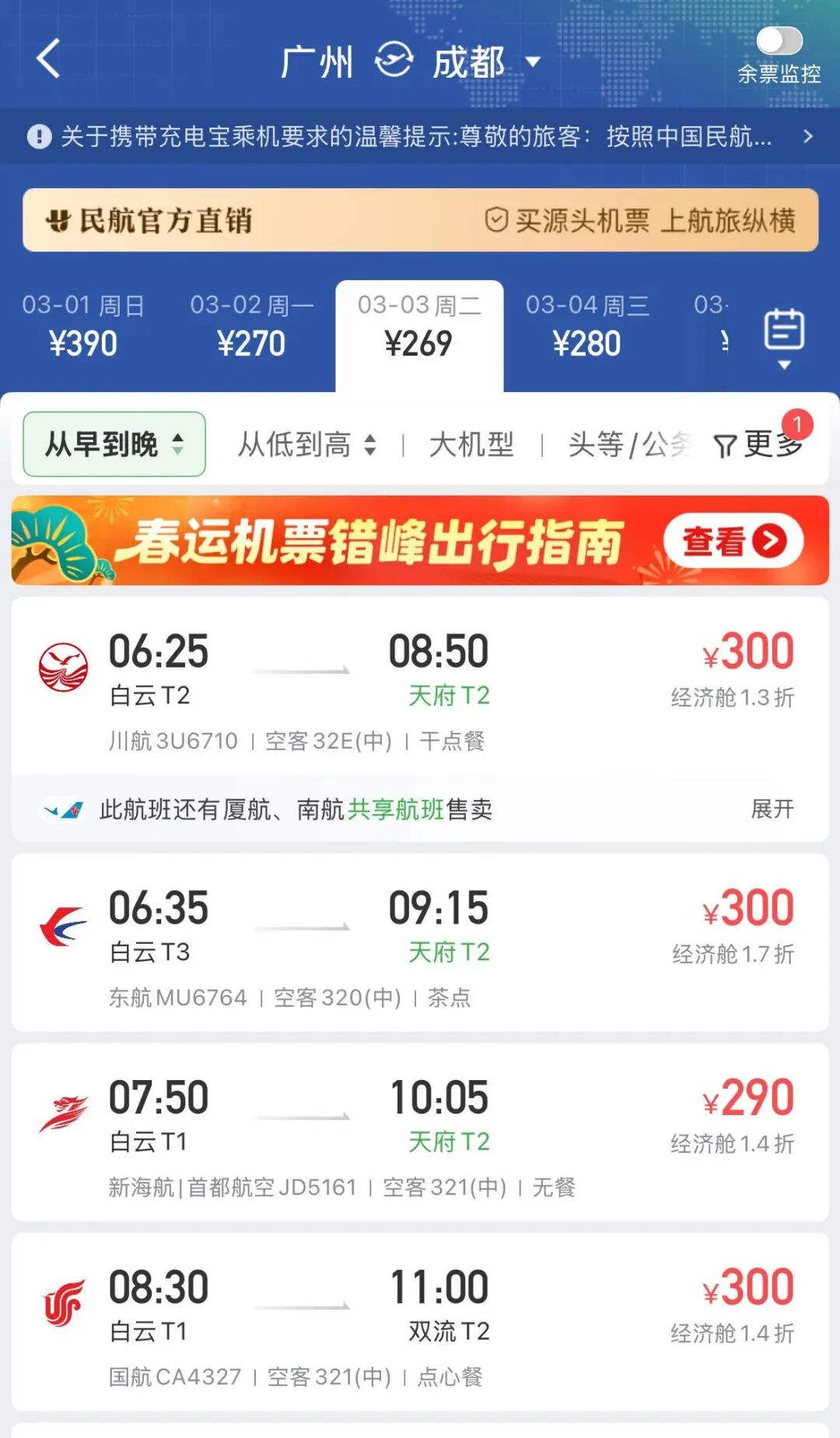
Task: Open 更多 filter options
Action: 758,444
